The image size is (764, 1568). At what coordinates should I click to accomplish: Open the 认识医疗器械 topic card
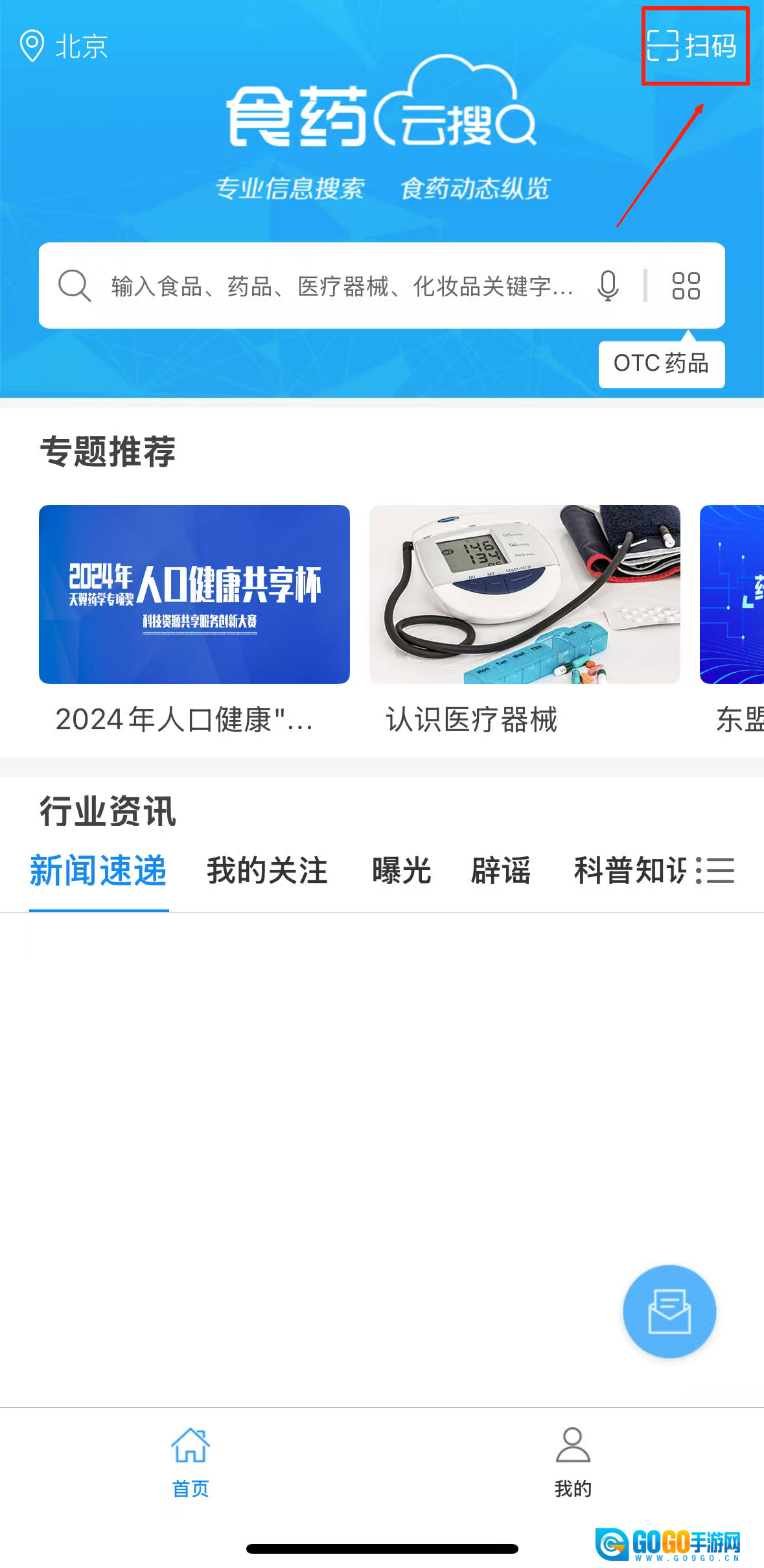point(524,594)
